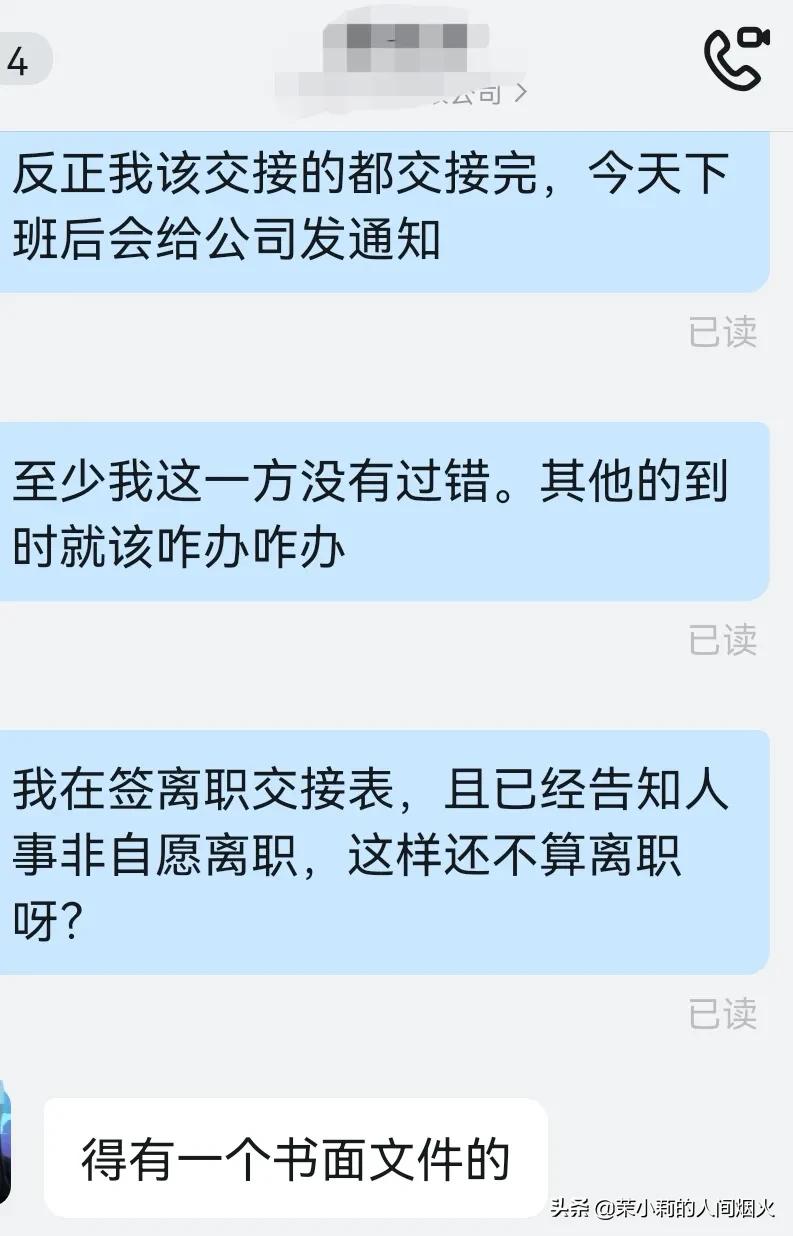
Task: Expand chat details via the header chevron
Action: (518, 93)
